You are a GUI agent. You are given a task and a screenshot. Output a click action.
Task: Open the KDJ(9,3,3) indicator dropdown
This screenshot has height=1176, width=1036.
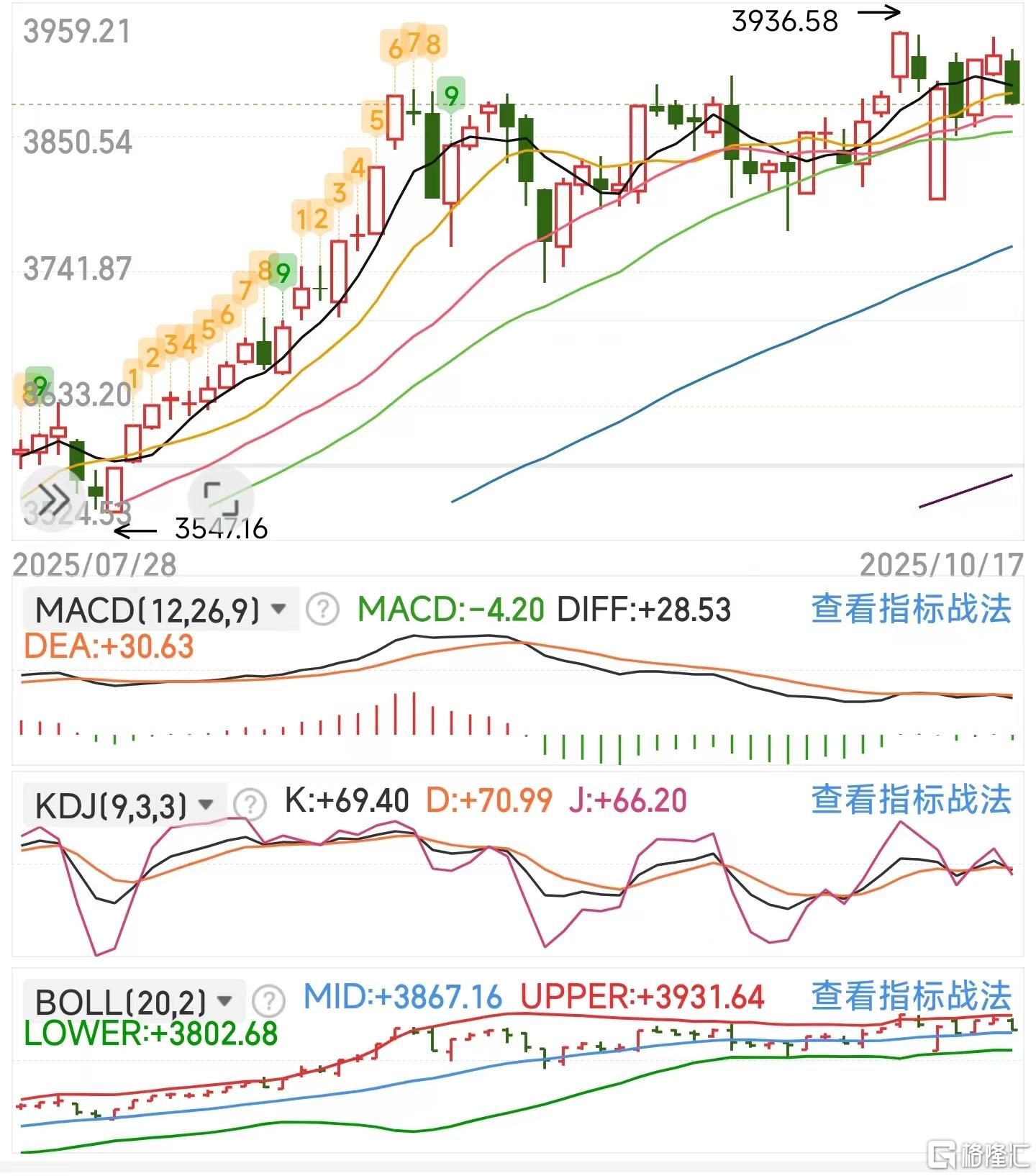coord(126,804)
